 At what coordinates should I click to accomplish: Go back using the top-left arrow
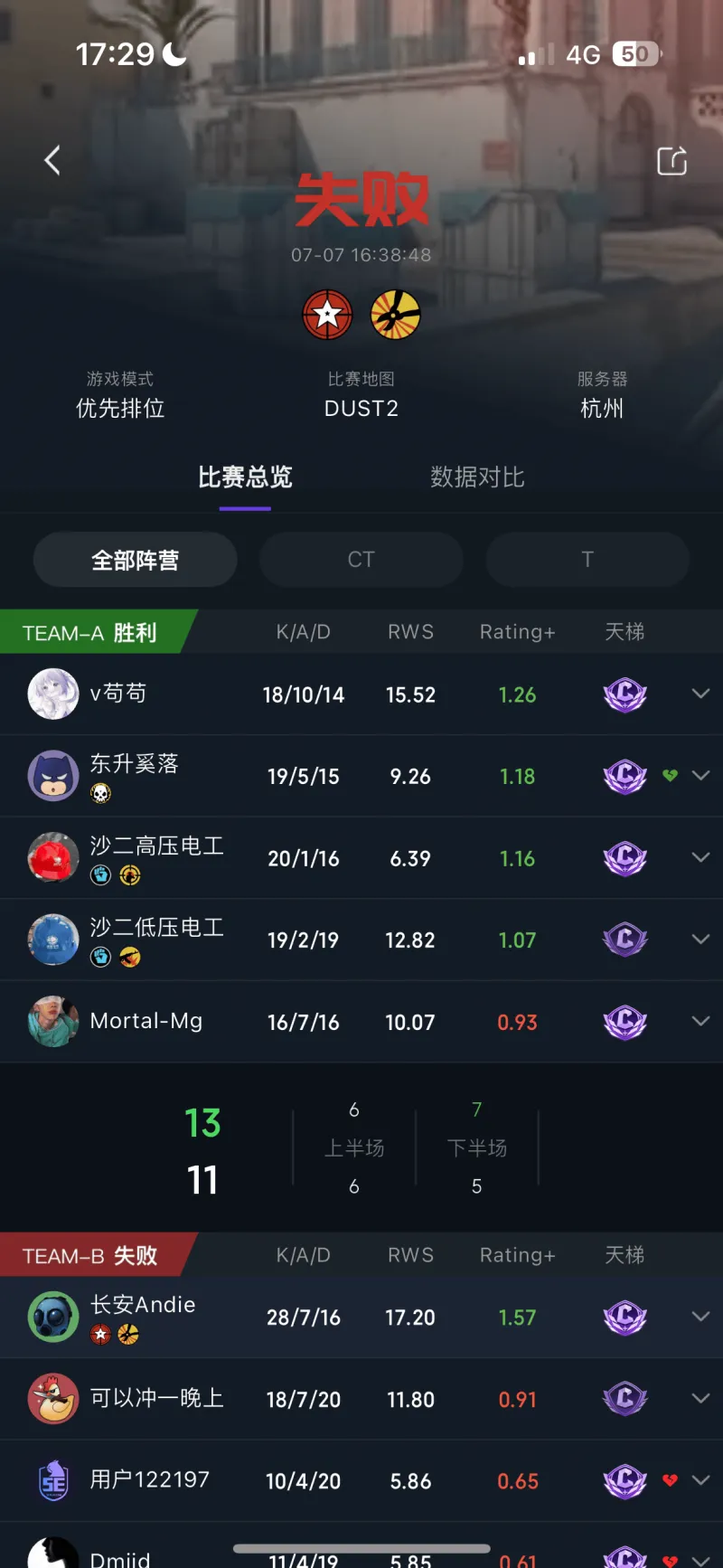coord(52,161)
